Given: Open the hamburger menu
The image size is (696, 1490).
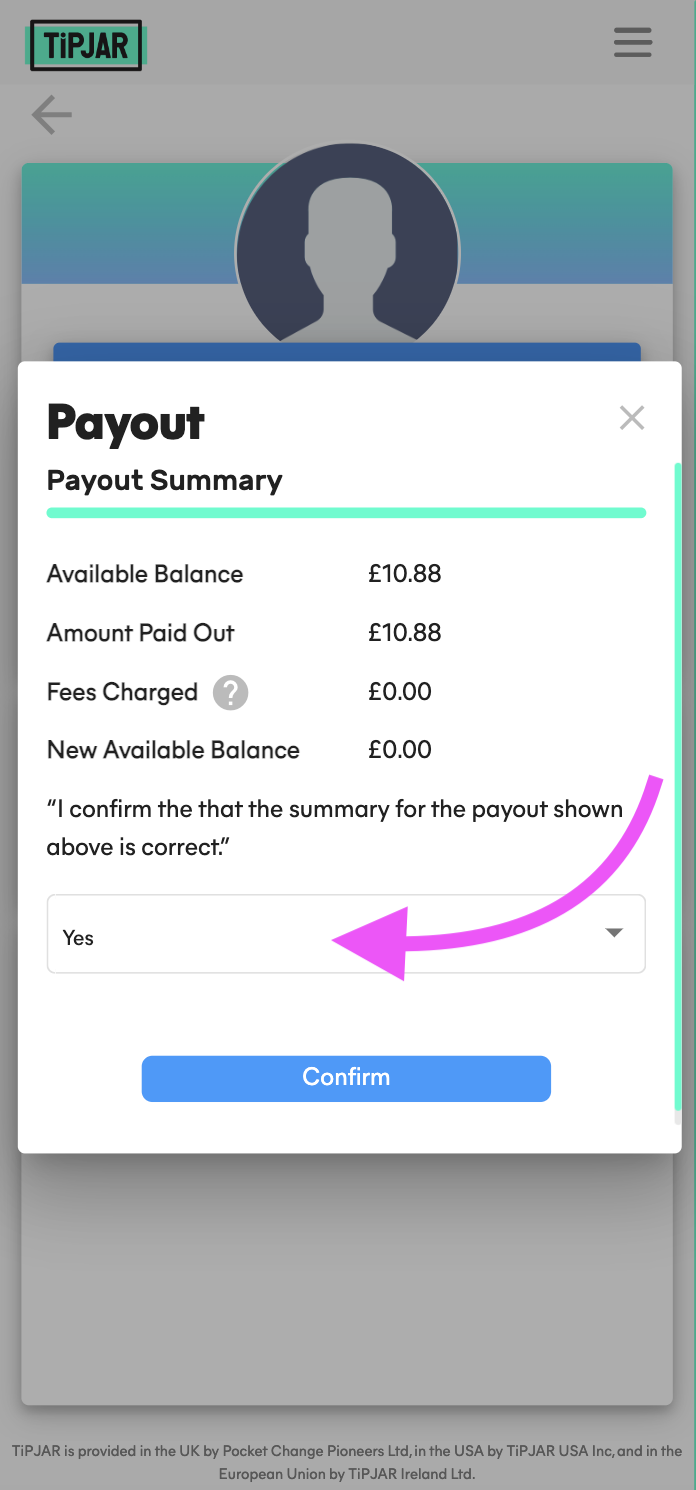Looking at the screenshot, I should click(x=632, y=43).
